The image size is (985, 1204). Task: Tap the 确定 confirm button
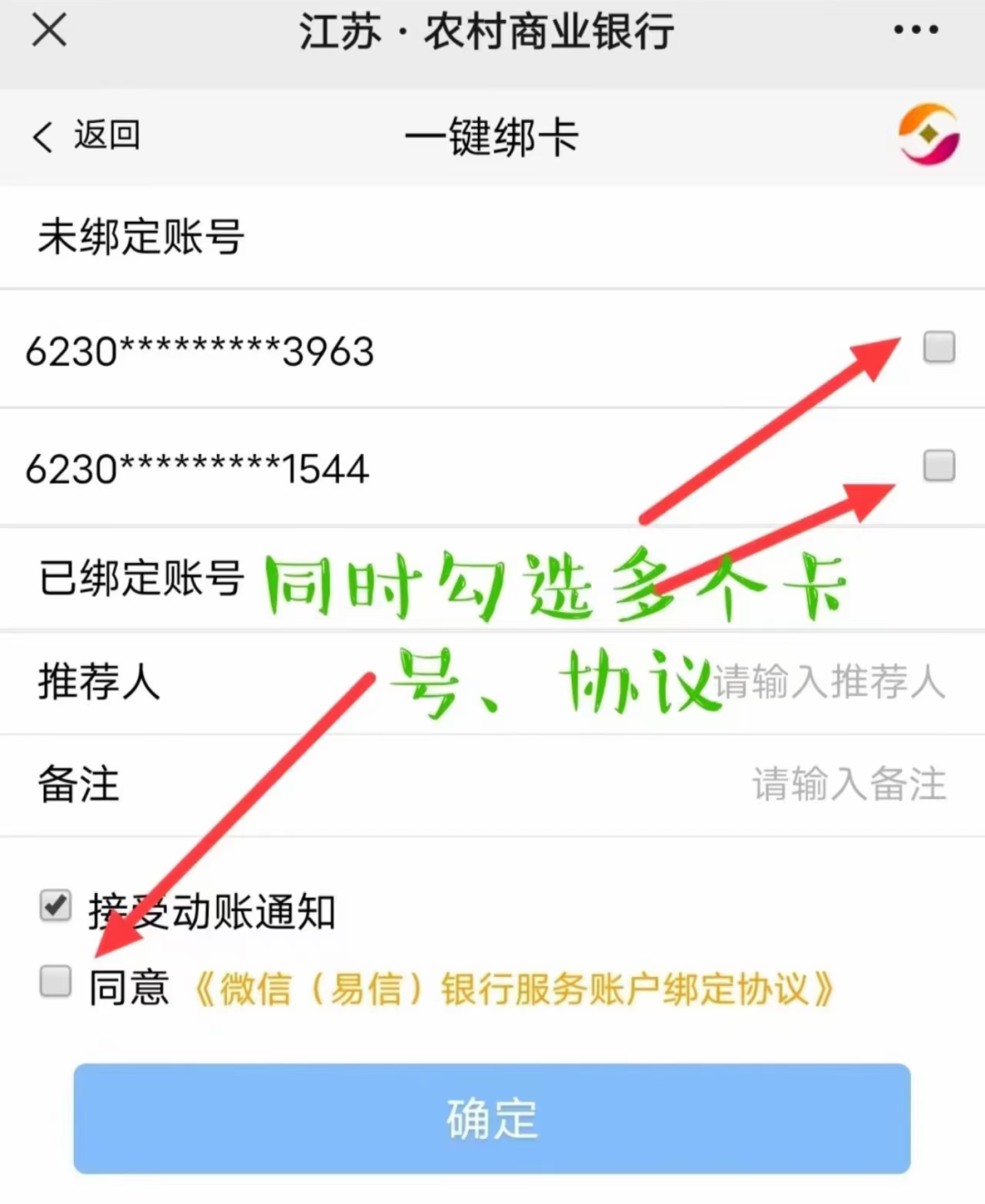coord(492,1118)
